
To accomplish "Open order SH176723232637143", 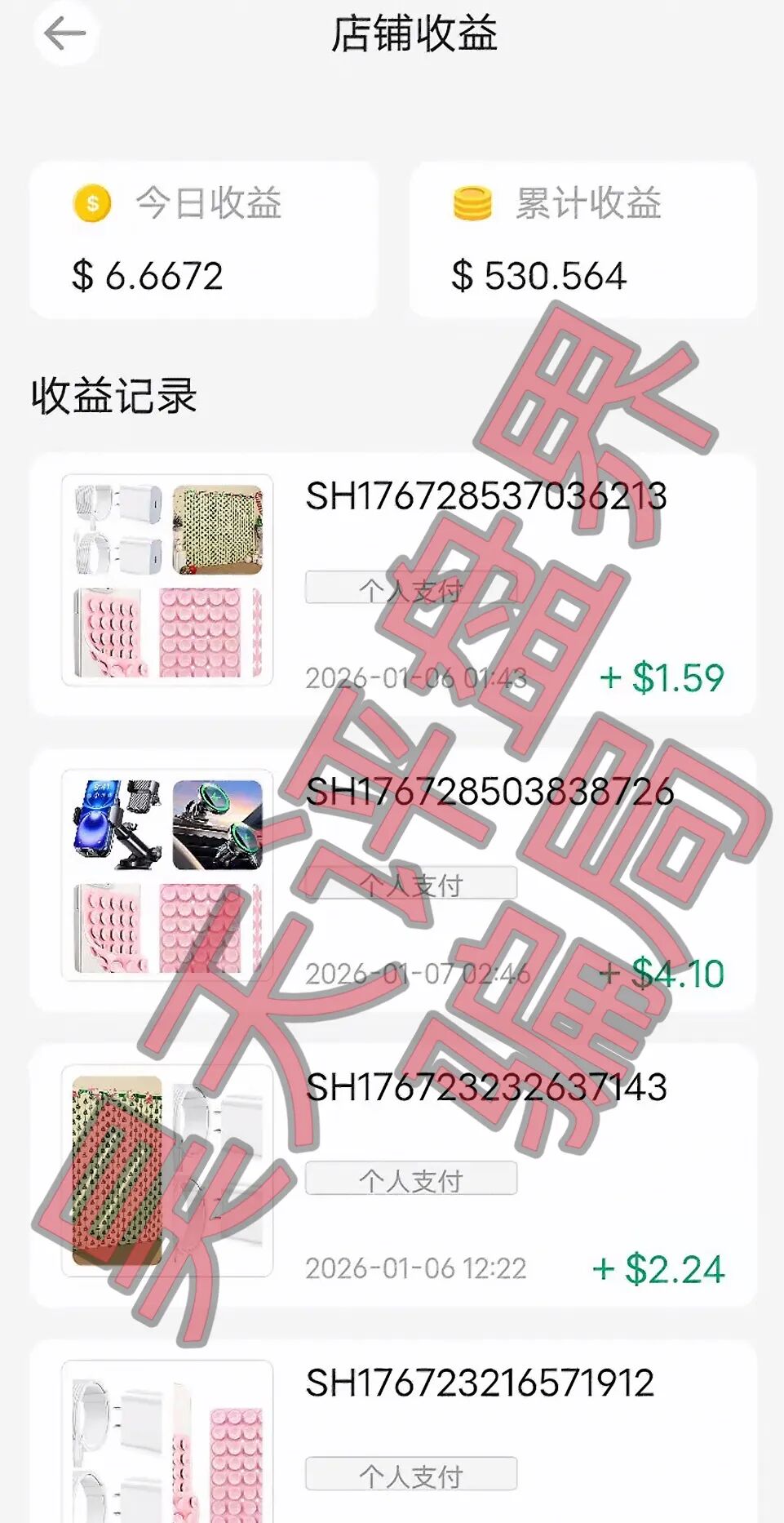I will pos(485,1086).
